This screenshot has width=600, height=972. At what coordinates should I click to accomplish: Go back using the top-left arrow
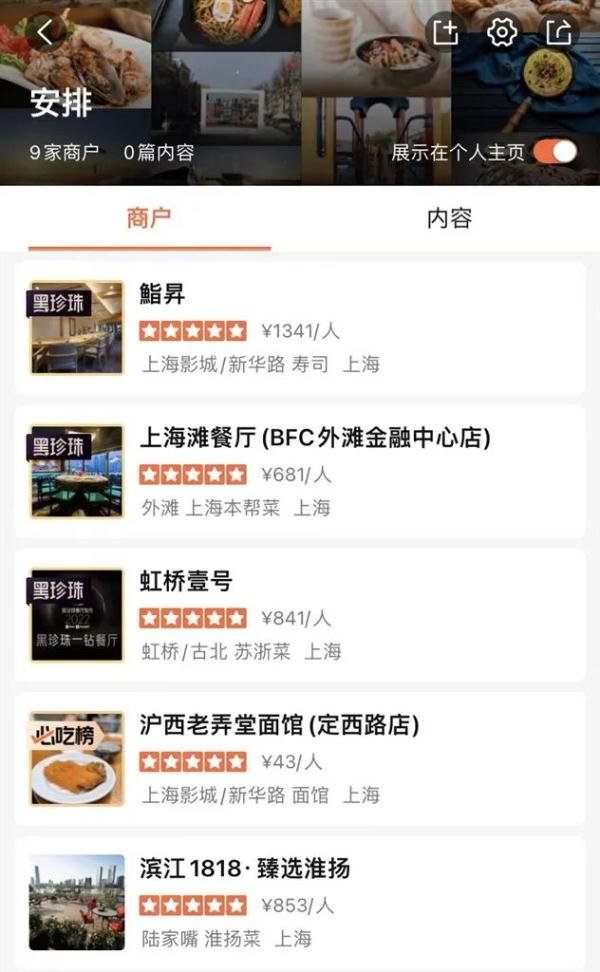coord(45,32)
